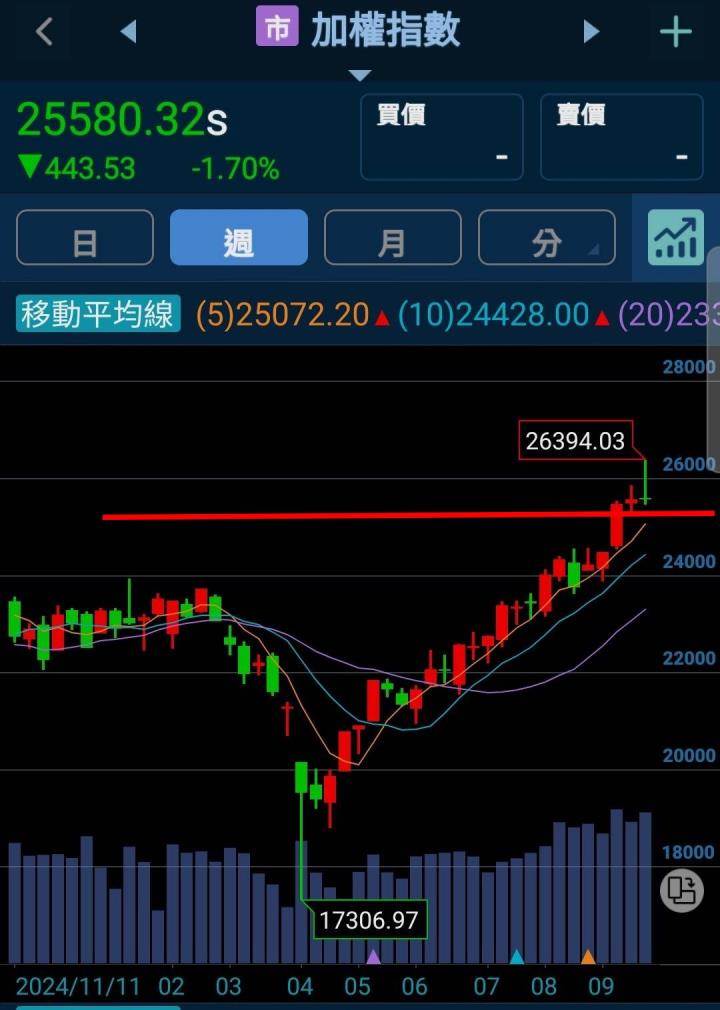The height and width of the screenshot is (1010, 720).
Task: Open the 分 minute chart options
Action: click(x=546, y=238)
